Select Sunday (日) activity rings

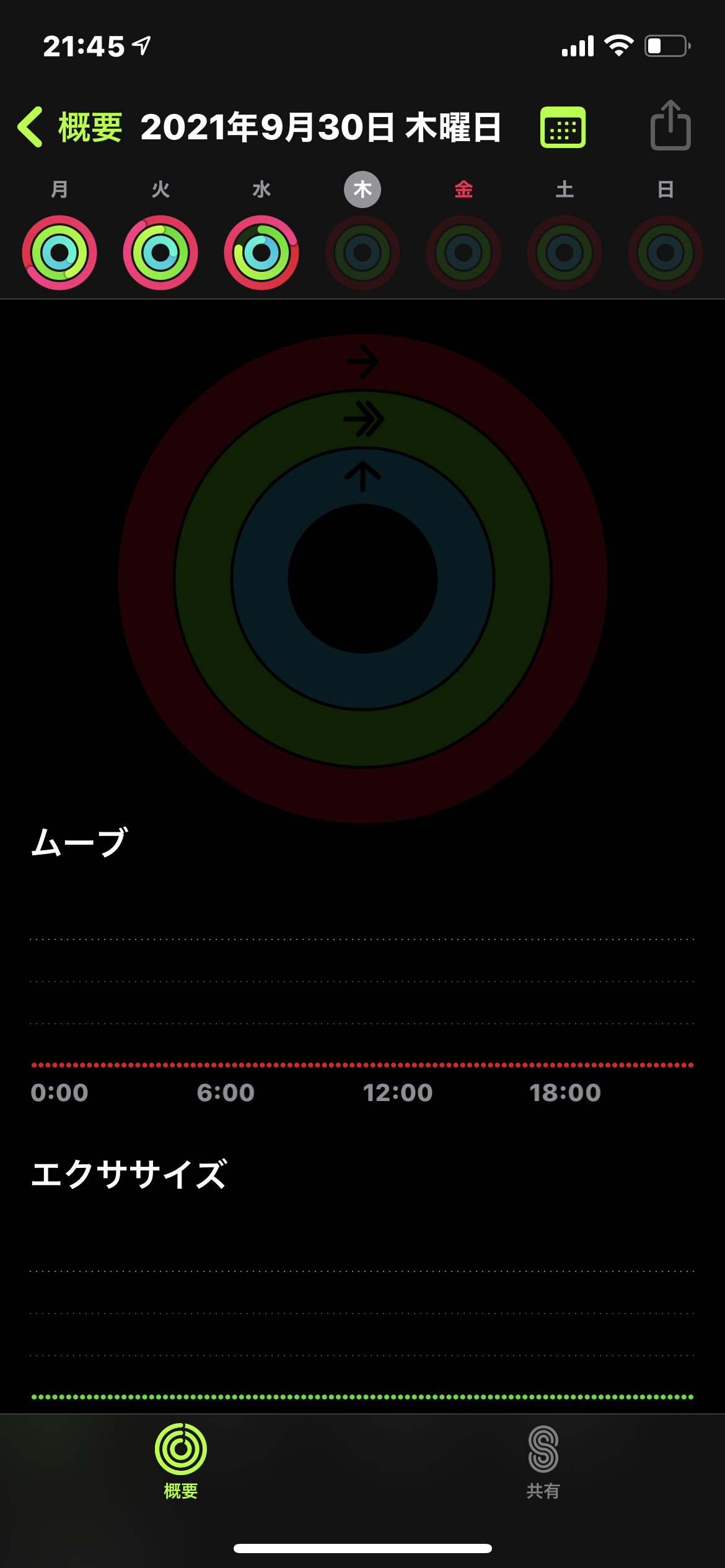click(x=666, y=252)
